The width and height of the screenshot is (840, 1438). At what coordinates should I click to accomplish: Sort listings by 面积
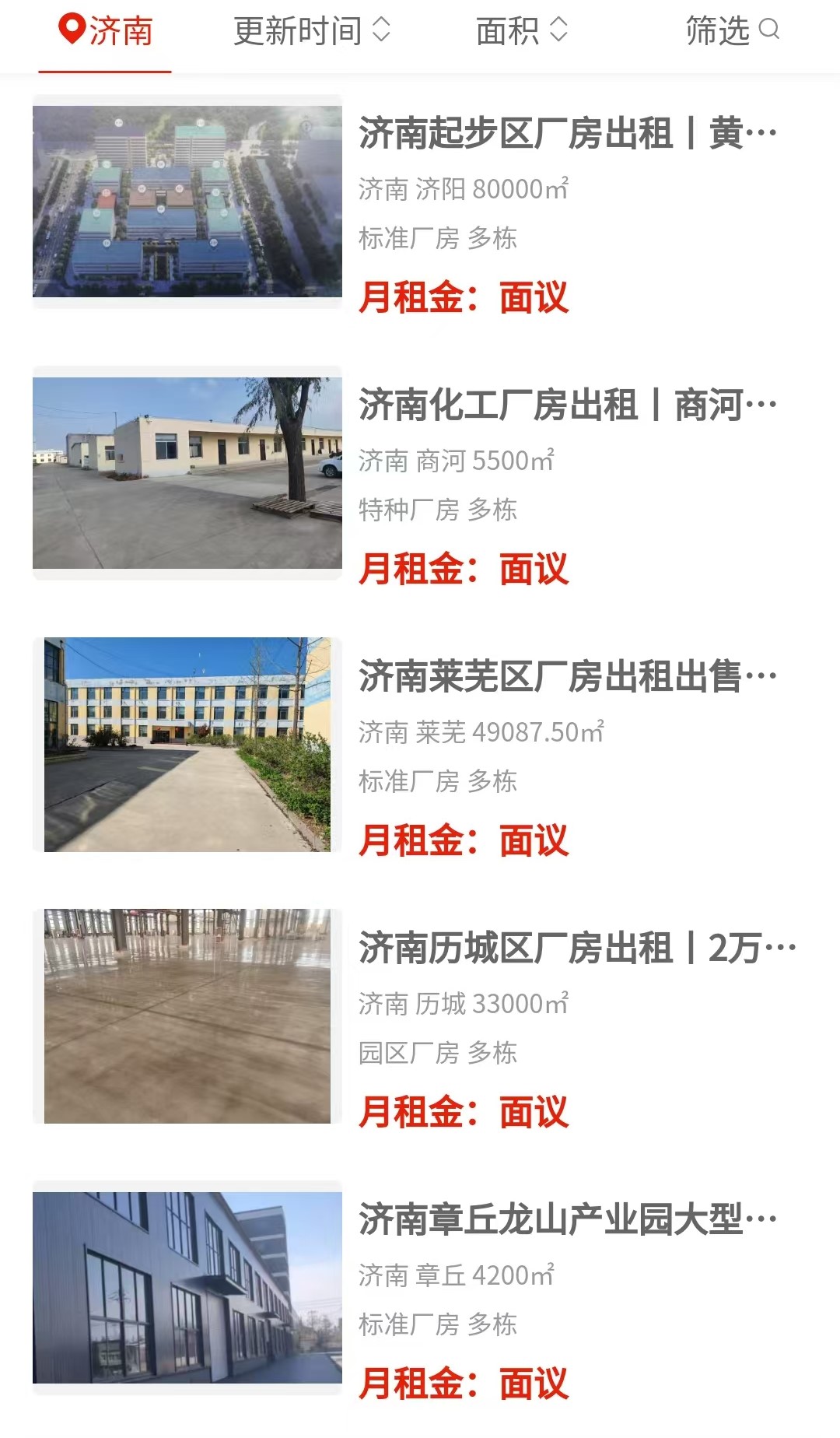tap(521, 32)
